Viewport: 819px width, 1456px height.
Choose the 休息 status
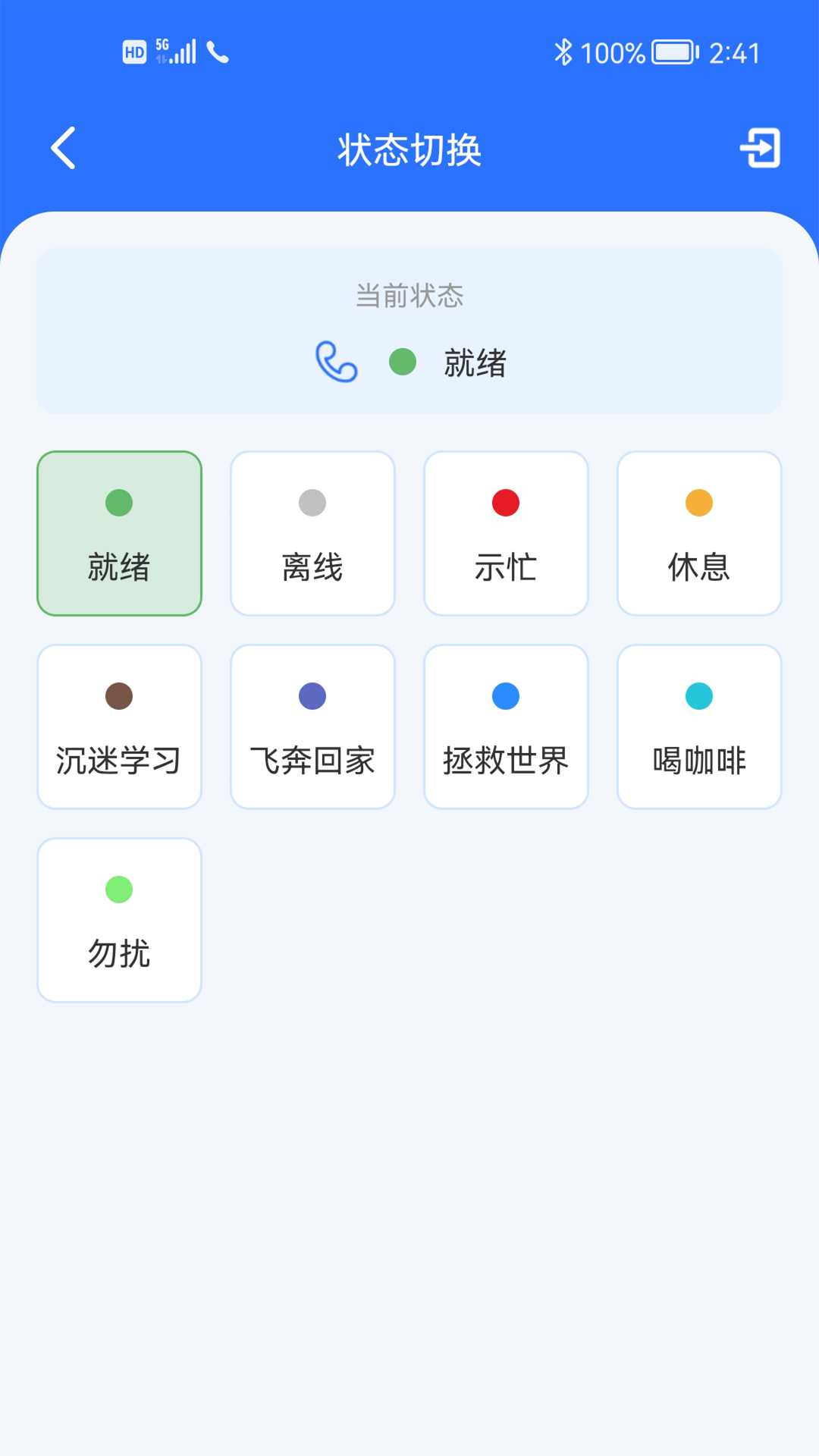[x=699, y=532]
